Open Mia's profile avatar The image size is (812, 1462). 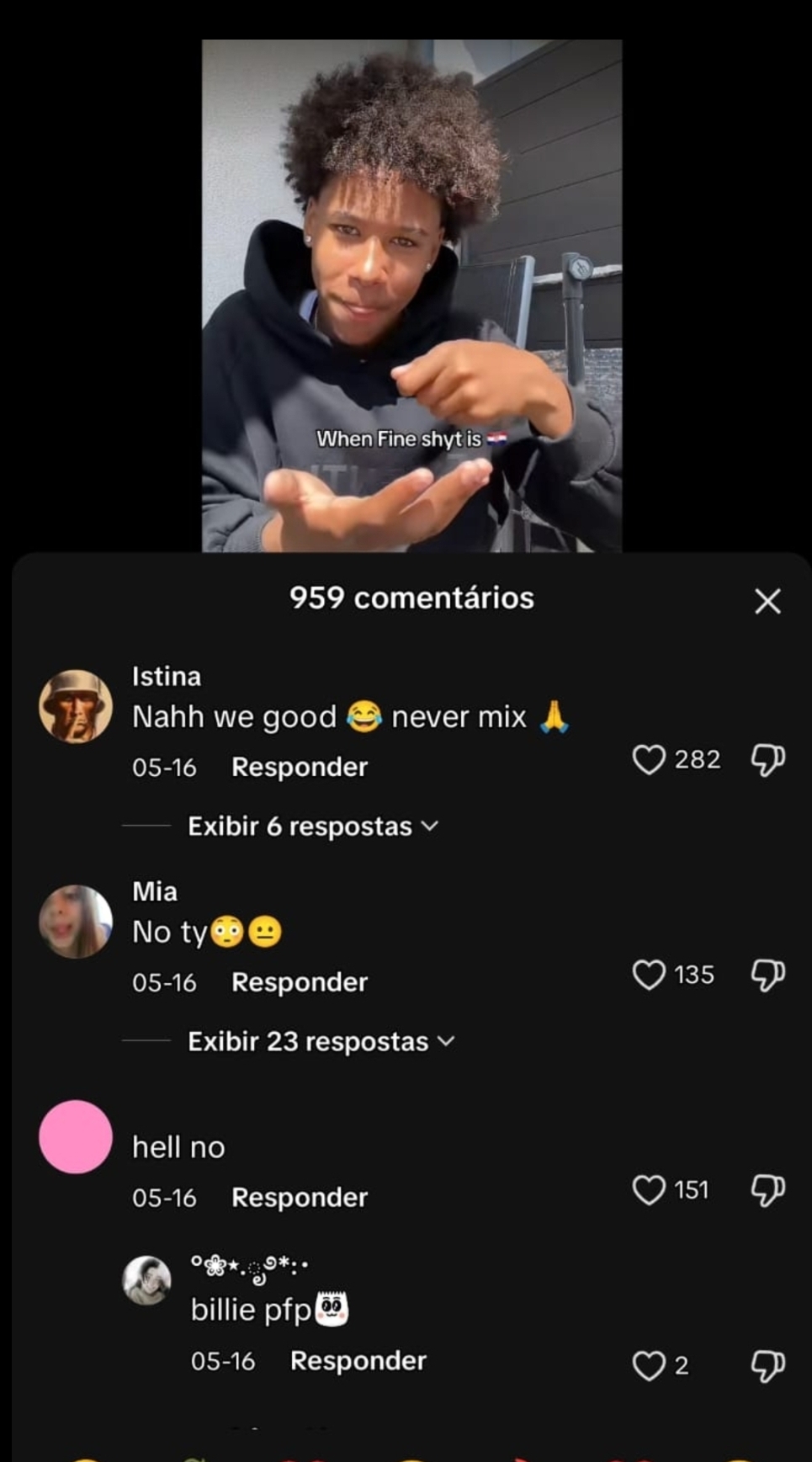76,921
